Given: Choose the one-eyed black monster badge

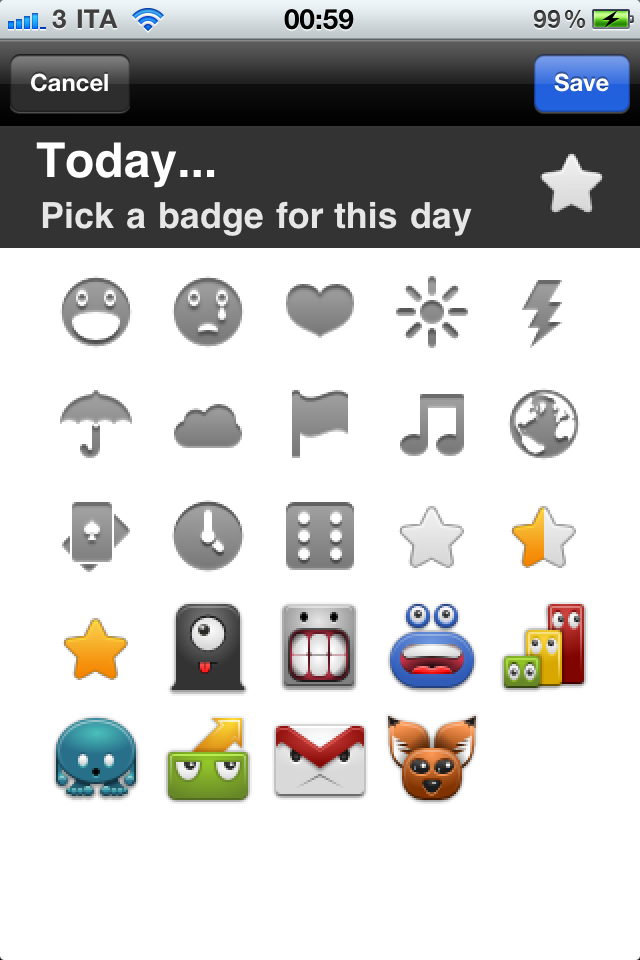Looking at the screenshot, I should pos(208,648).
